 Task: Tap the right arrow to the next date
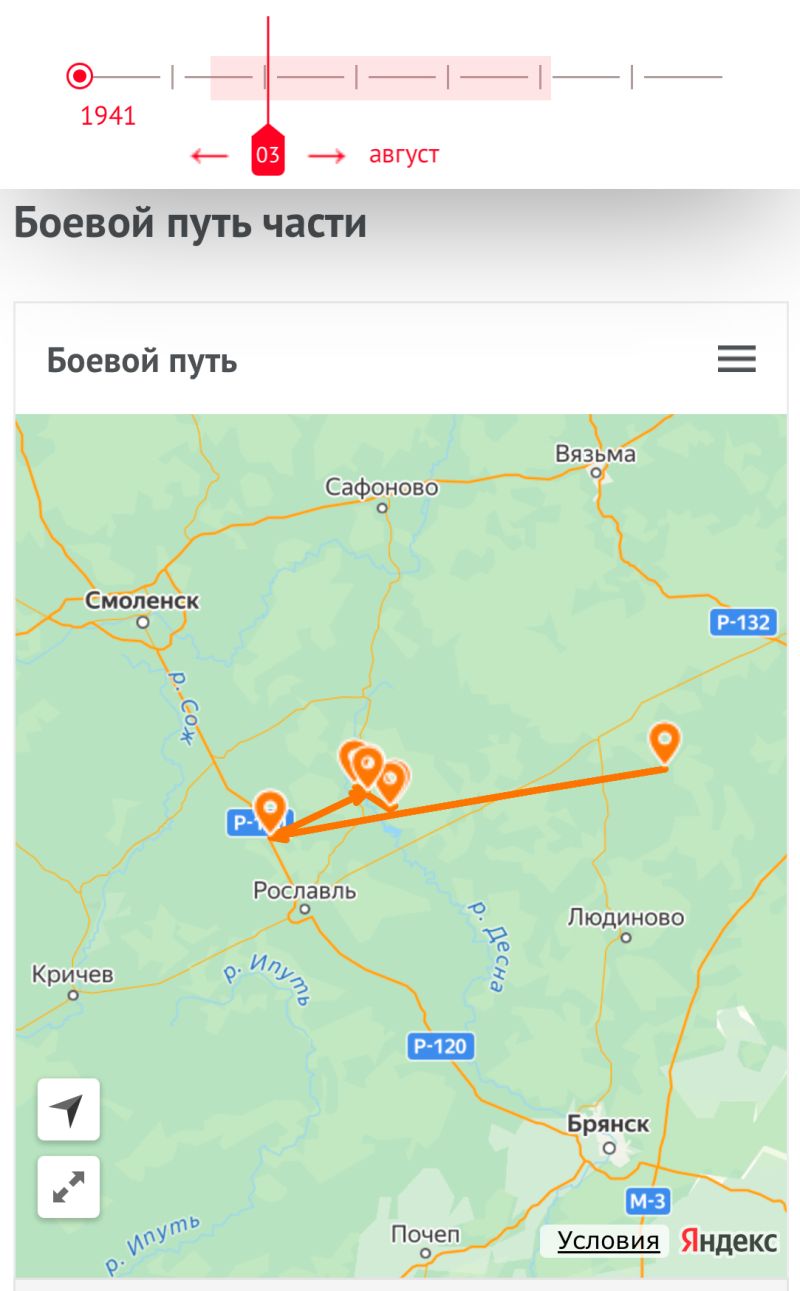coord(326,156)
